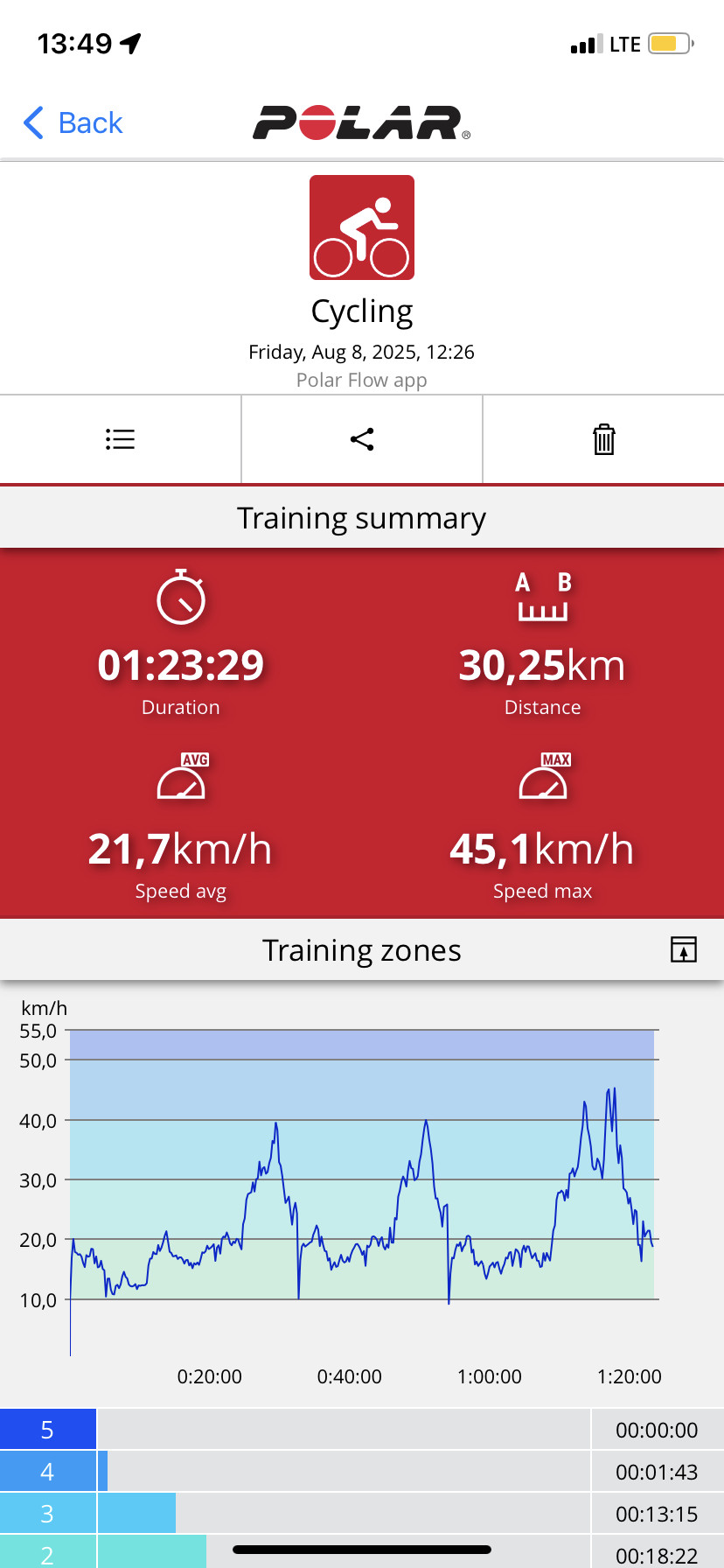Image resolution: width=724 pixels, height=1568 pixels.
Task: Delete this training with trash icon
Action: pos(604,439)
